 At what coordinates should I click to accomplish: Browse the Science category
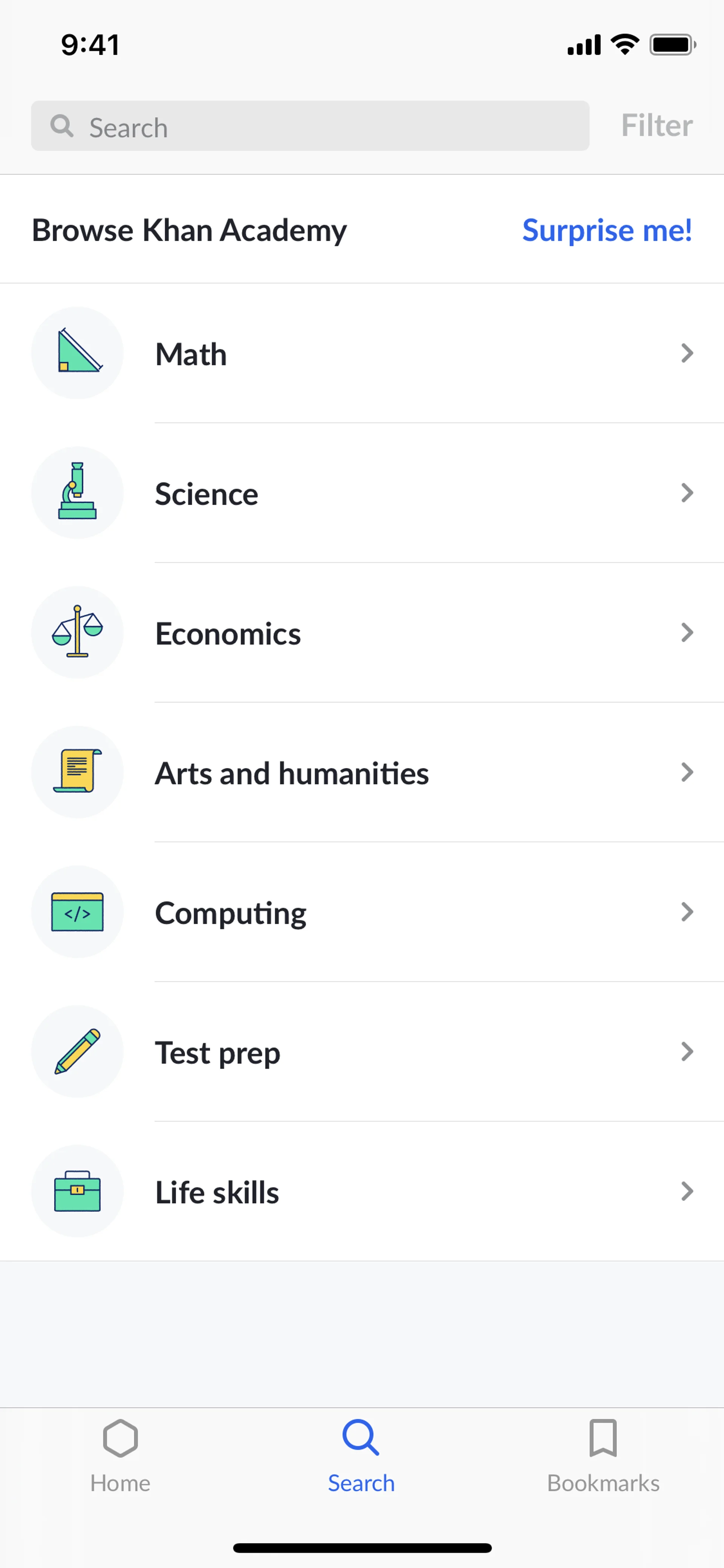[362, 493]
